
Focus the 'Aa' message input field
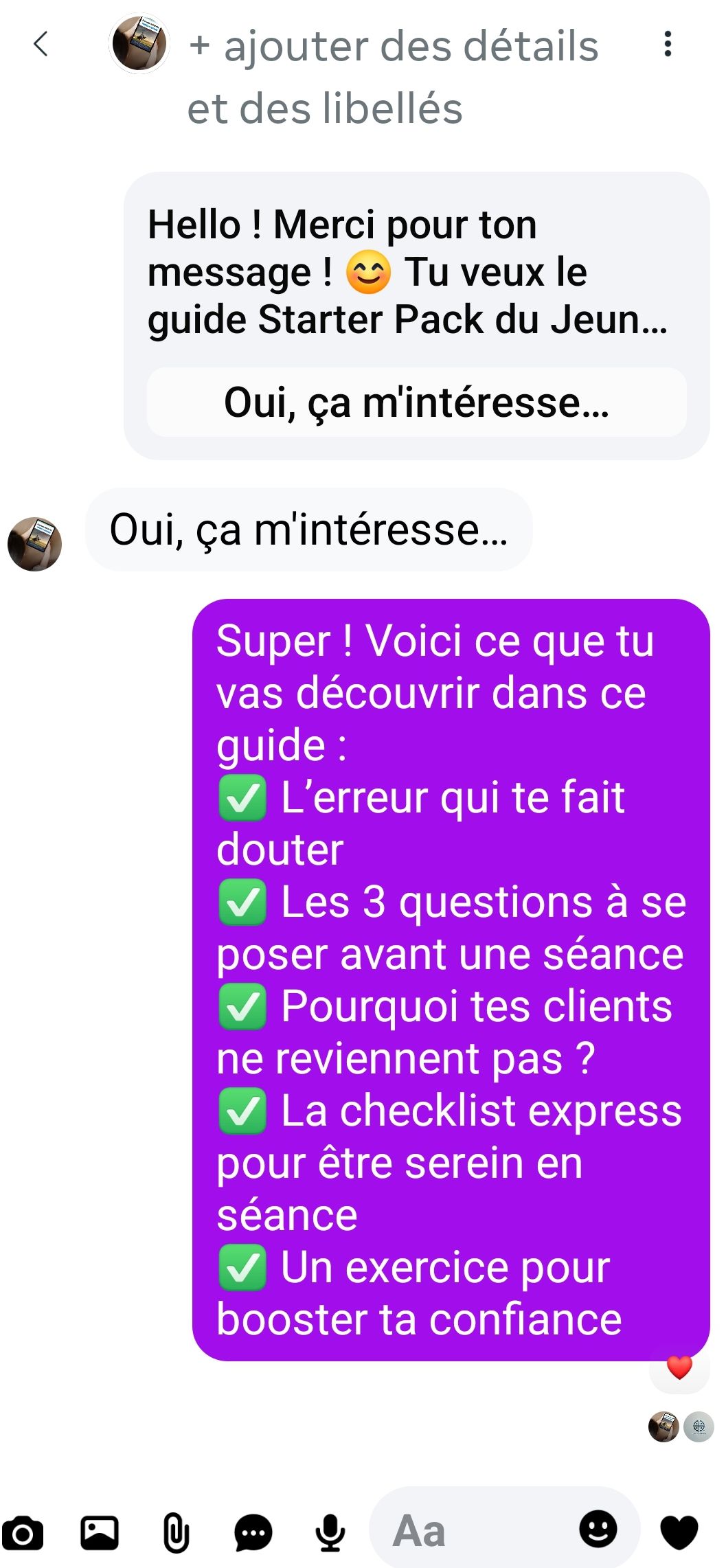coord(474,1531)
